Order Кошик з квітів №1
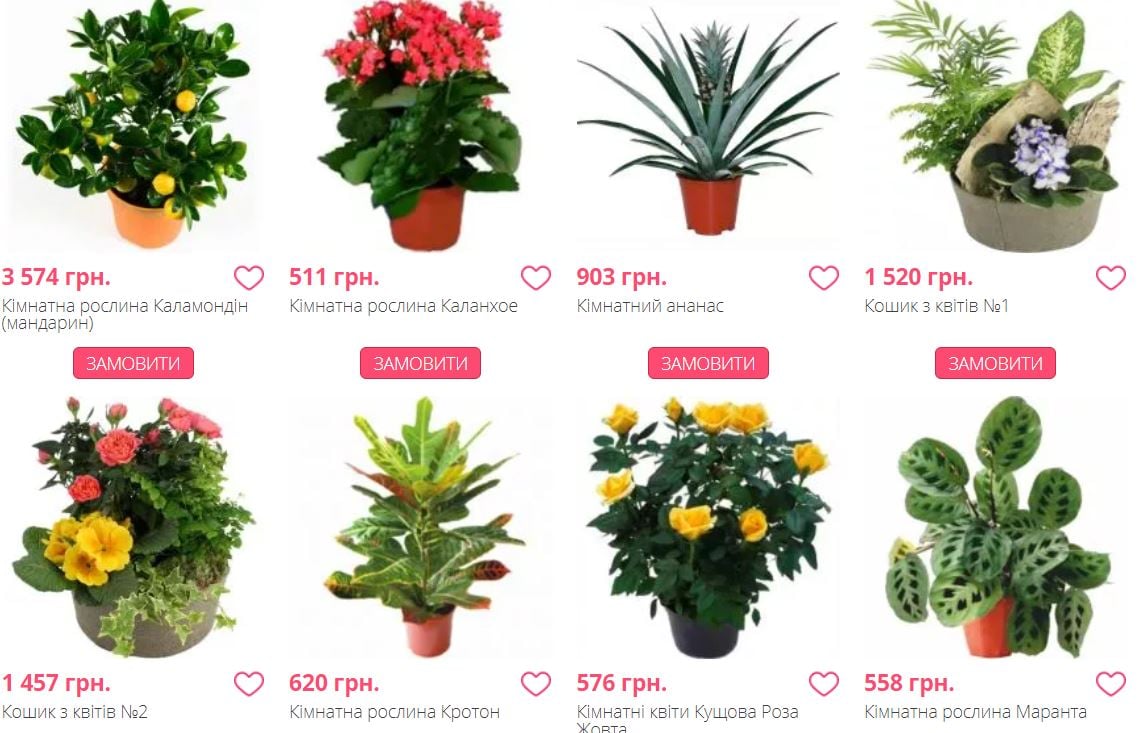This screenshot has height=733, width=1144. [x=995, y=363]
